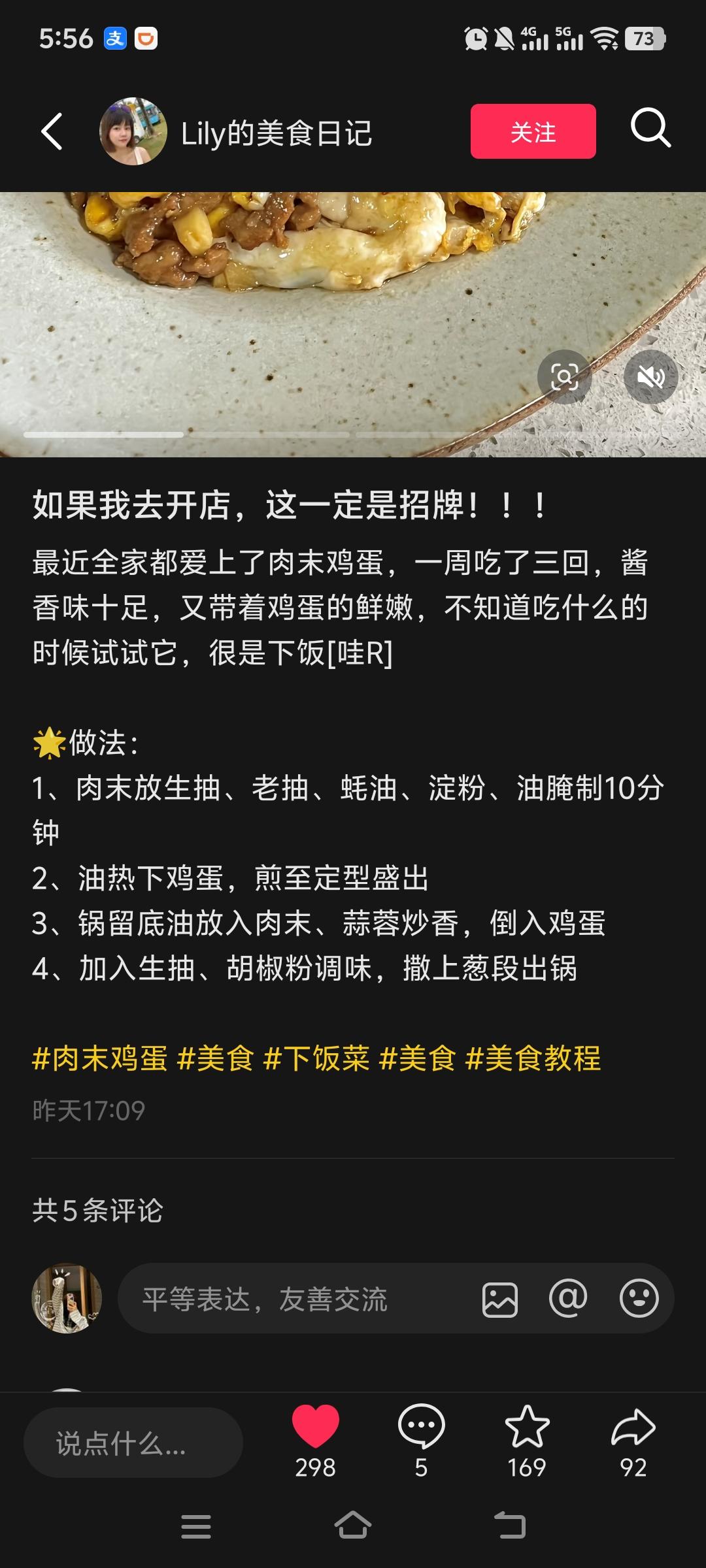This screenshot has height=1568, width=706.
Task: Open the emoji picker for comments
Action: click(639, 1298)
